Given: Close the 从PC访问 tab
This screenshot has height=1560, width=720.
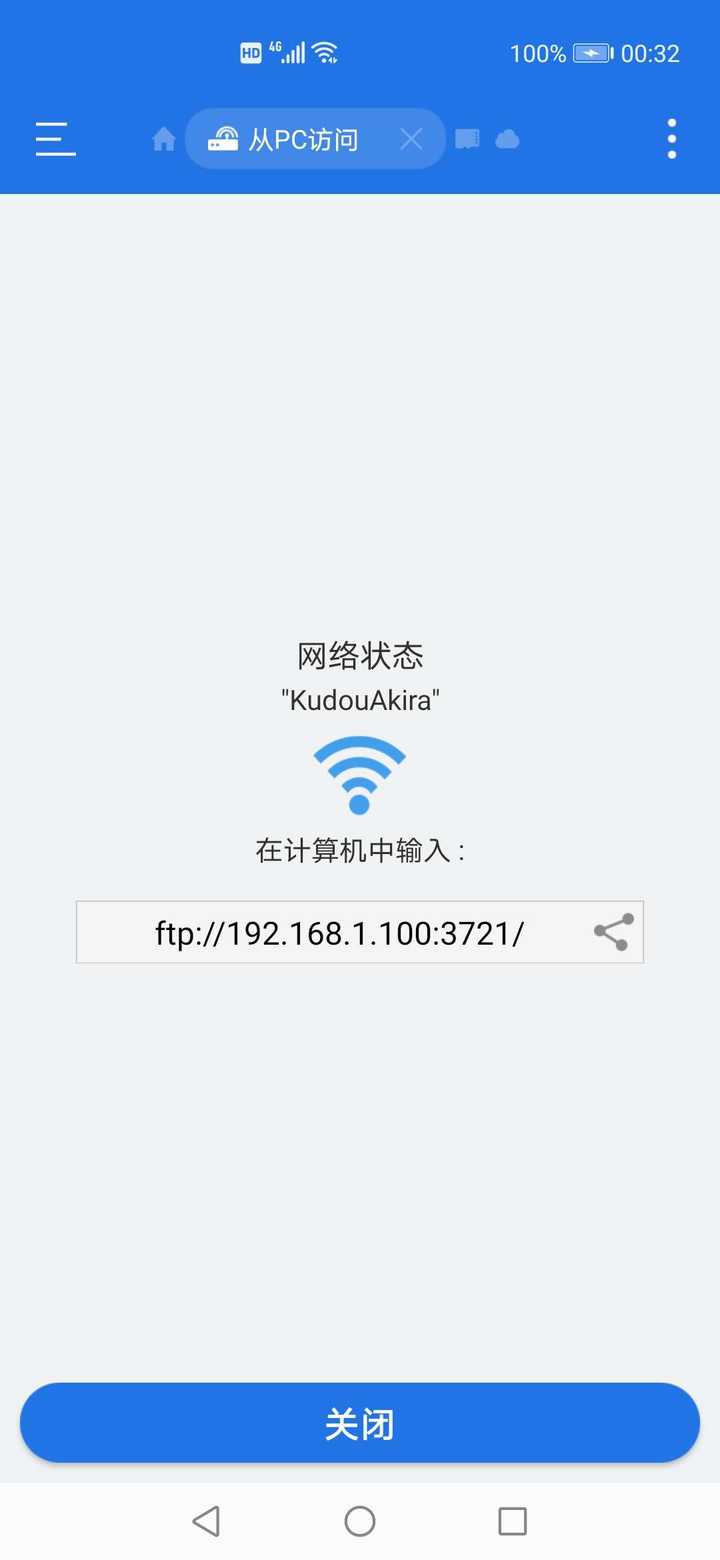Looking at the screenshot, I should tap(411, 139).
